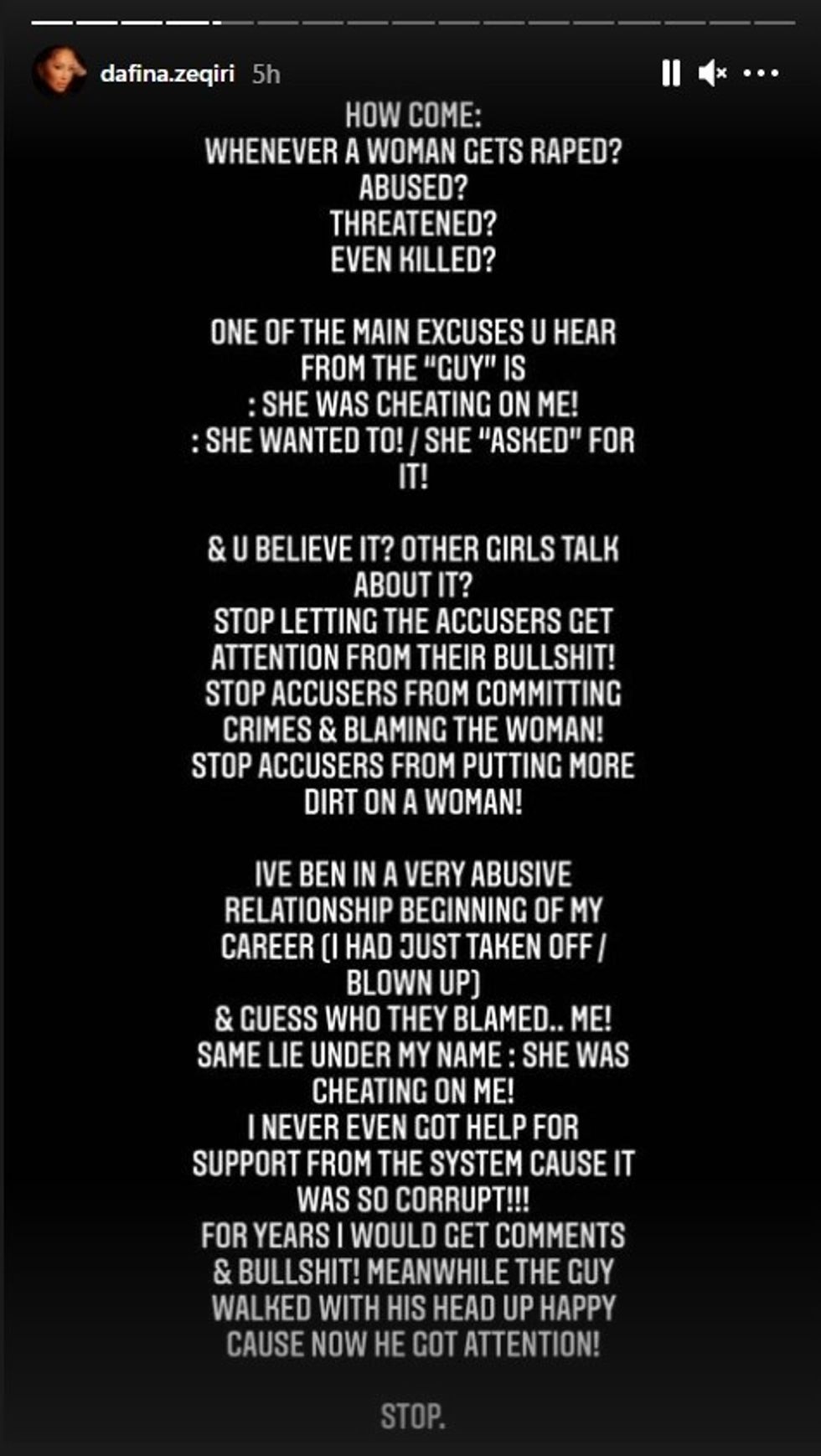
Task: Open the three-dot options menu
Action: point(761,74)
